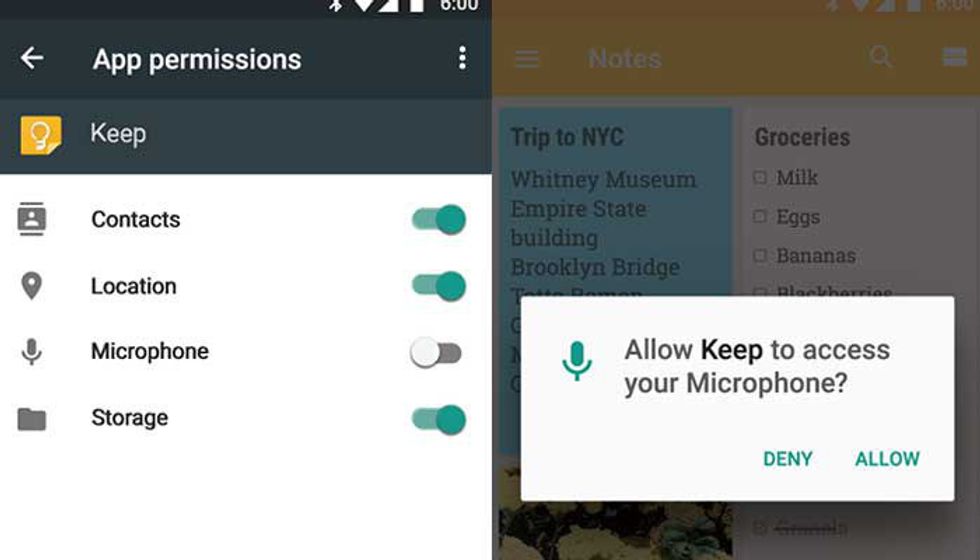Toggle the Storage permission off

click(x=439, y=418)
